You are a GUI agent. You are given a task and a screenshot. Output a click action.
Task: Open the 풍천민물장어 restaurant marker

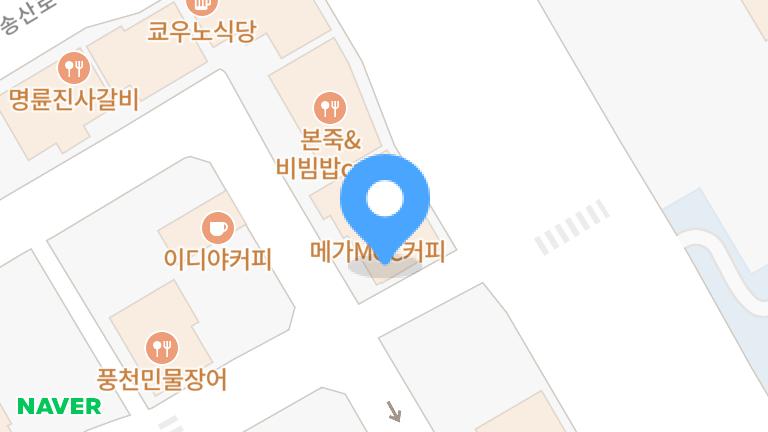(x=162, y=349)
